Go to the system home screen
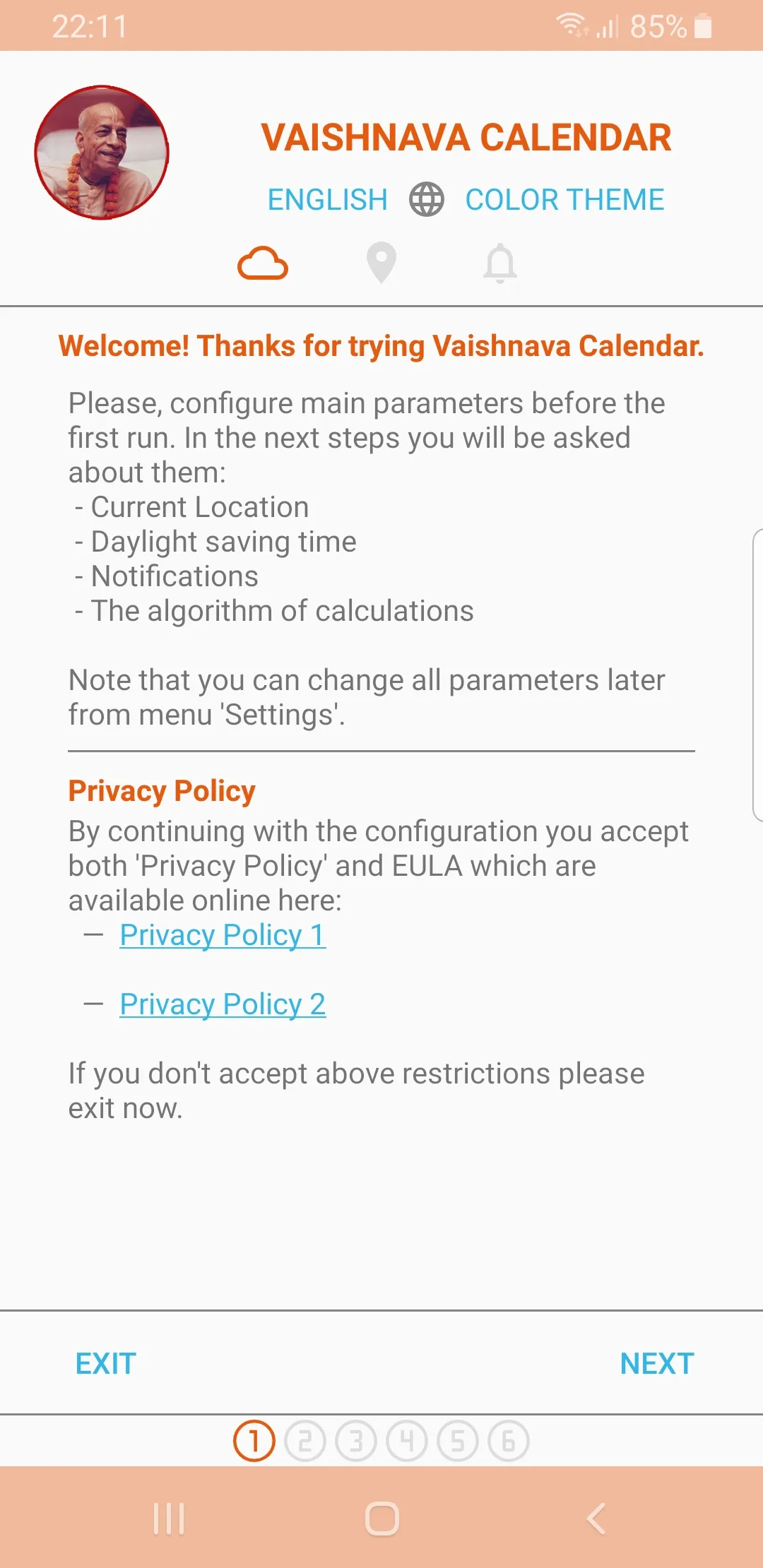Image resolution: width=763 pixels, height=1568 pixels. coord(381,1518)
